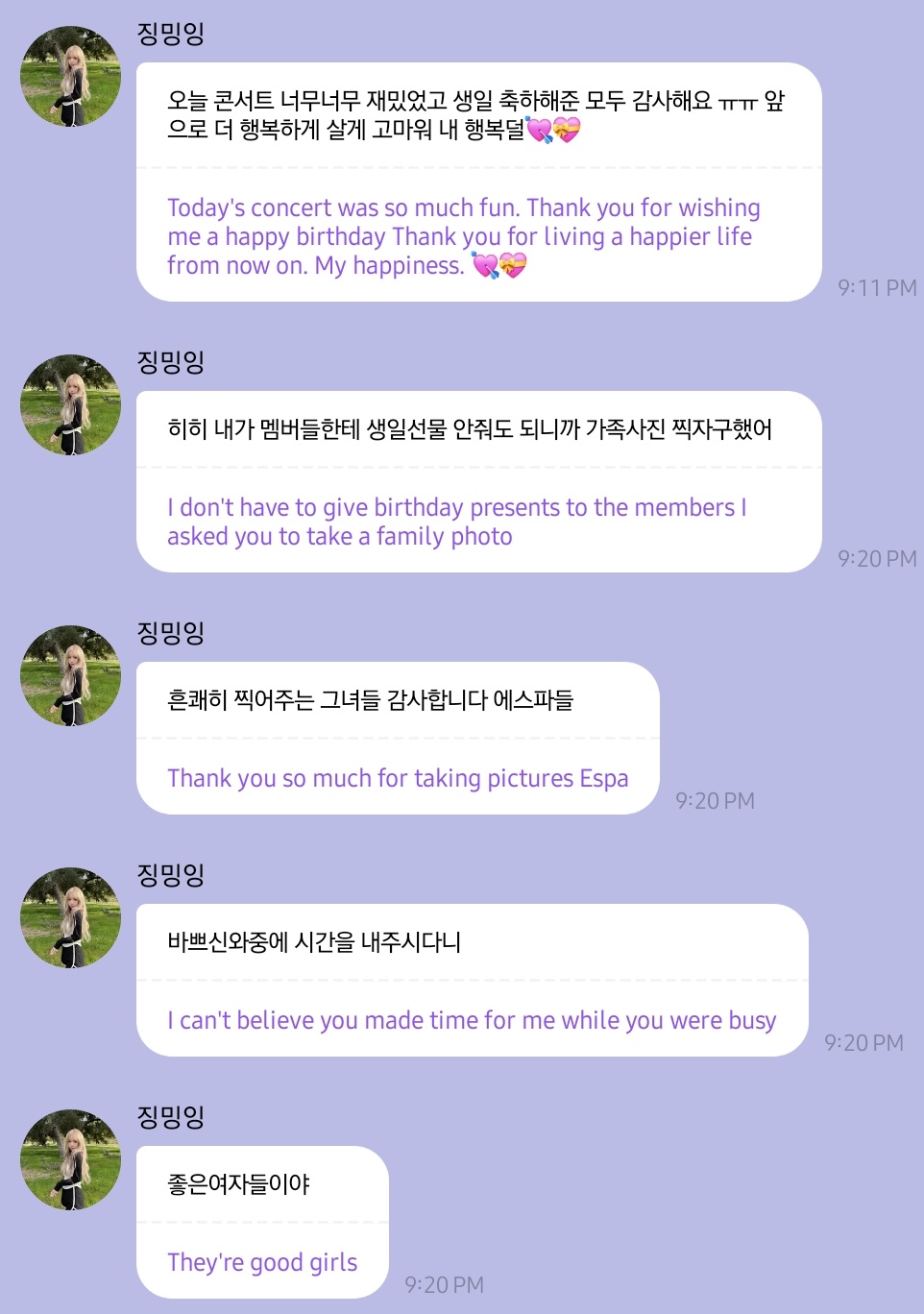Tap profile photo next to family photo message
This screenshot has height=1314, width=924.
click(x=71, y=404)
